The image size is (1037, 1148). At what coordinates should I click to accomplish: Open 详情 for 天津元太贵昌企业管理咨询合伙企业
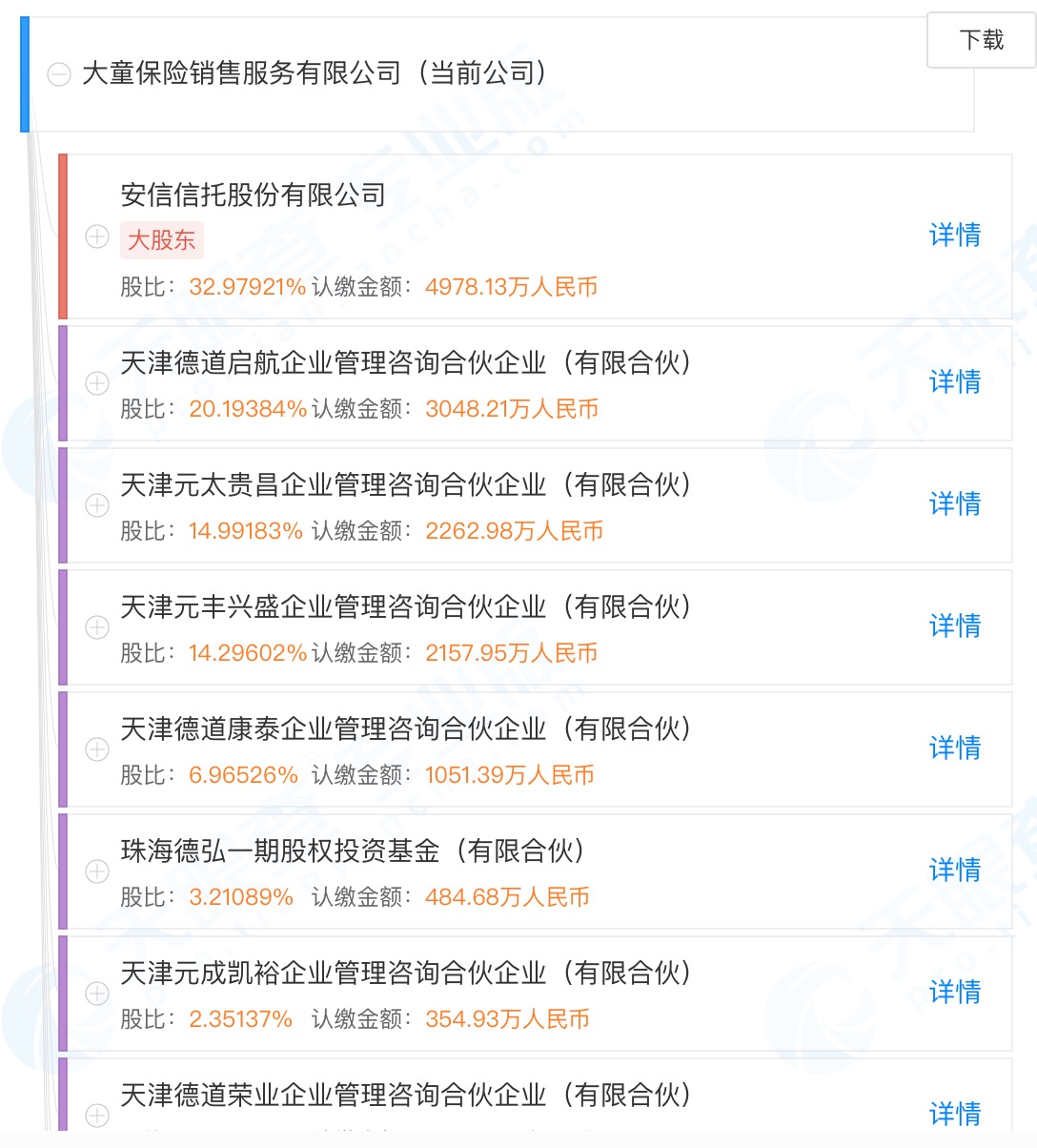(954, 503)
